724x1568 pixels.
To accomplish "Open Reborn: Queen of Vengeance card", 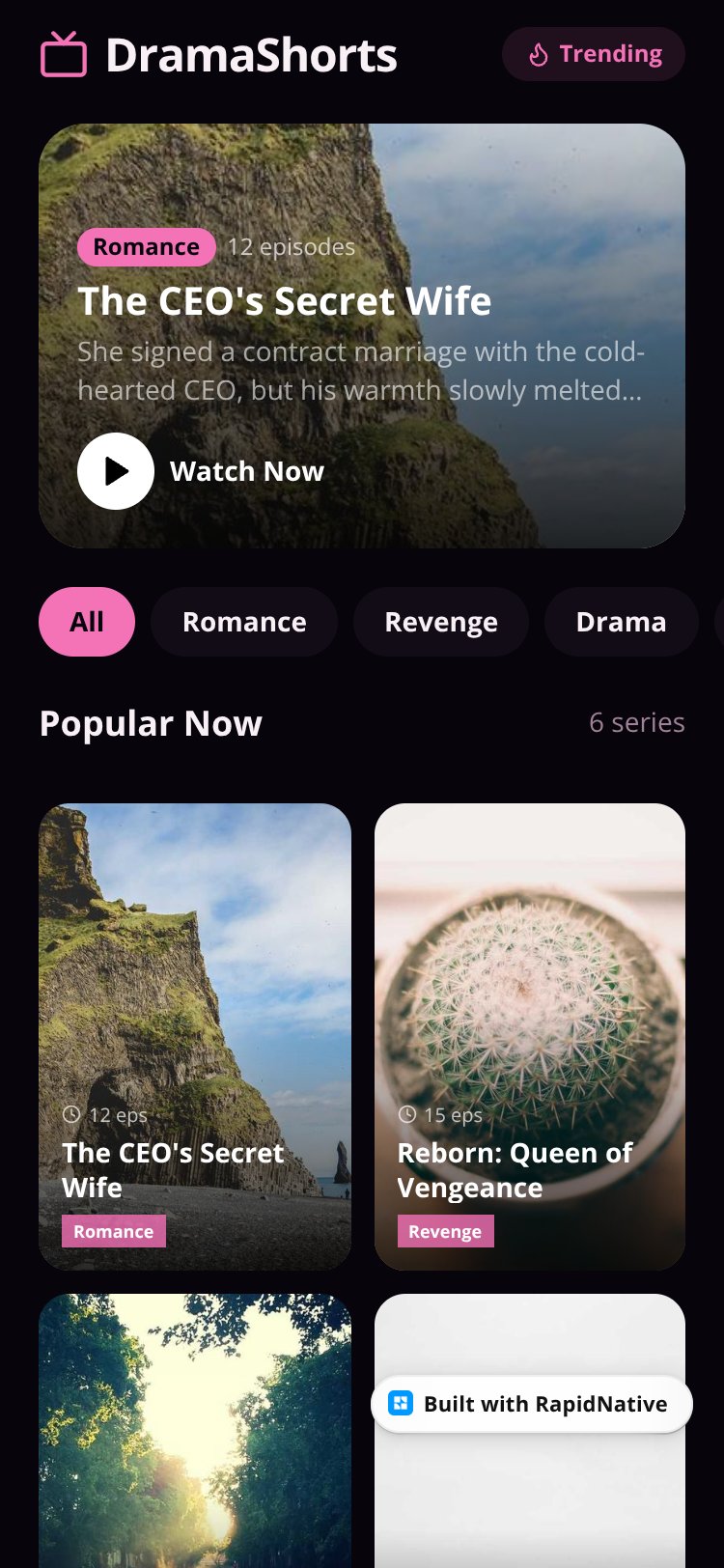I will coord(530,1037).
